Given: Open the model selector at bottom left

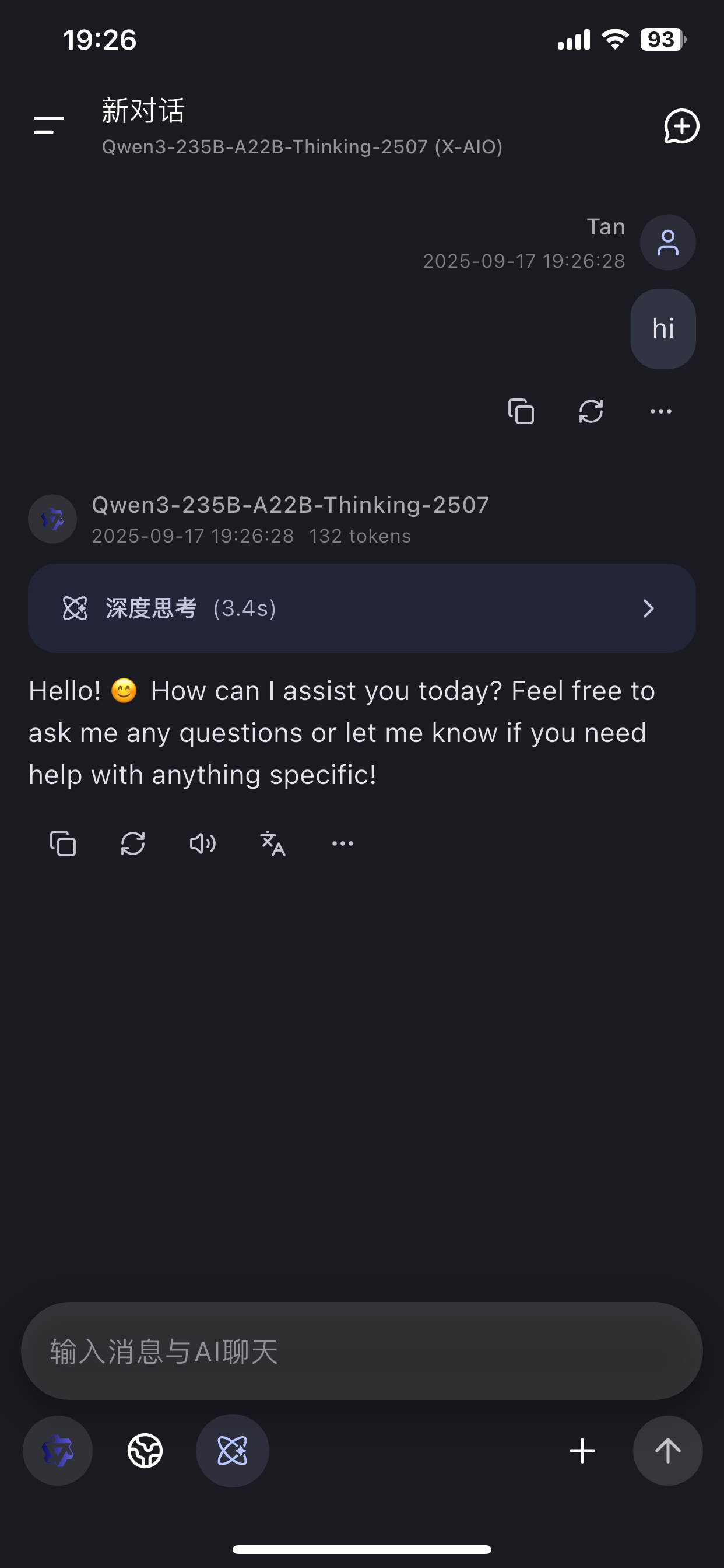Looking at the screenshot, I should (x=58, y=1451).
